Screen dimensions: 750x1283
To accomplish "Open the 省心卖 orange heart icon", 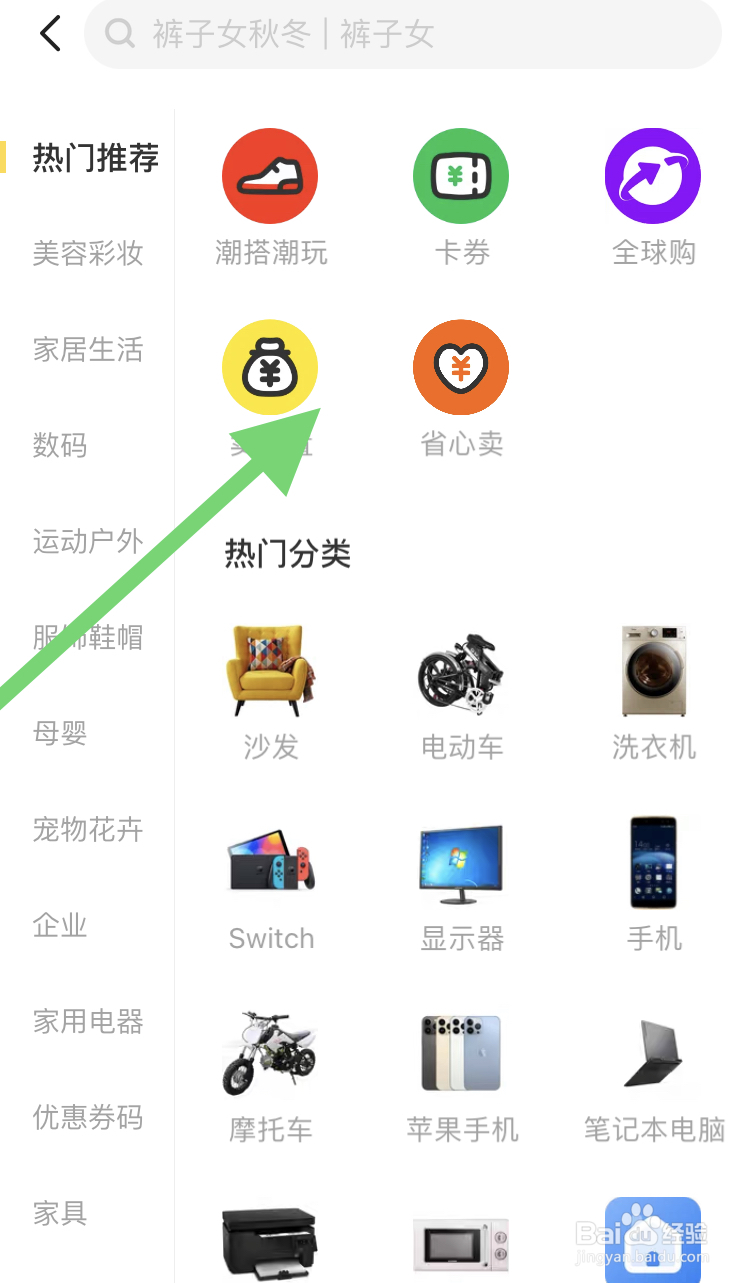I will click(461, 366).
